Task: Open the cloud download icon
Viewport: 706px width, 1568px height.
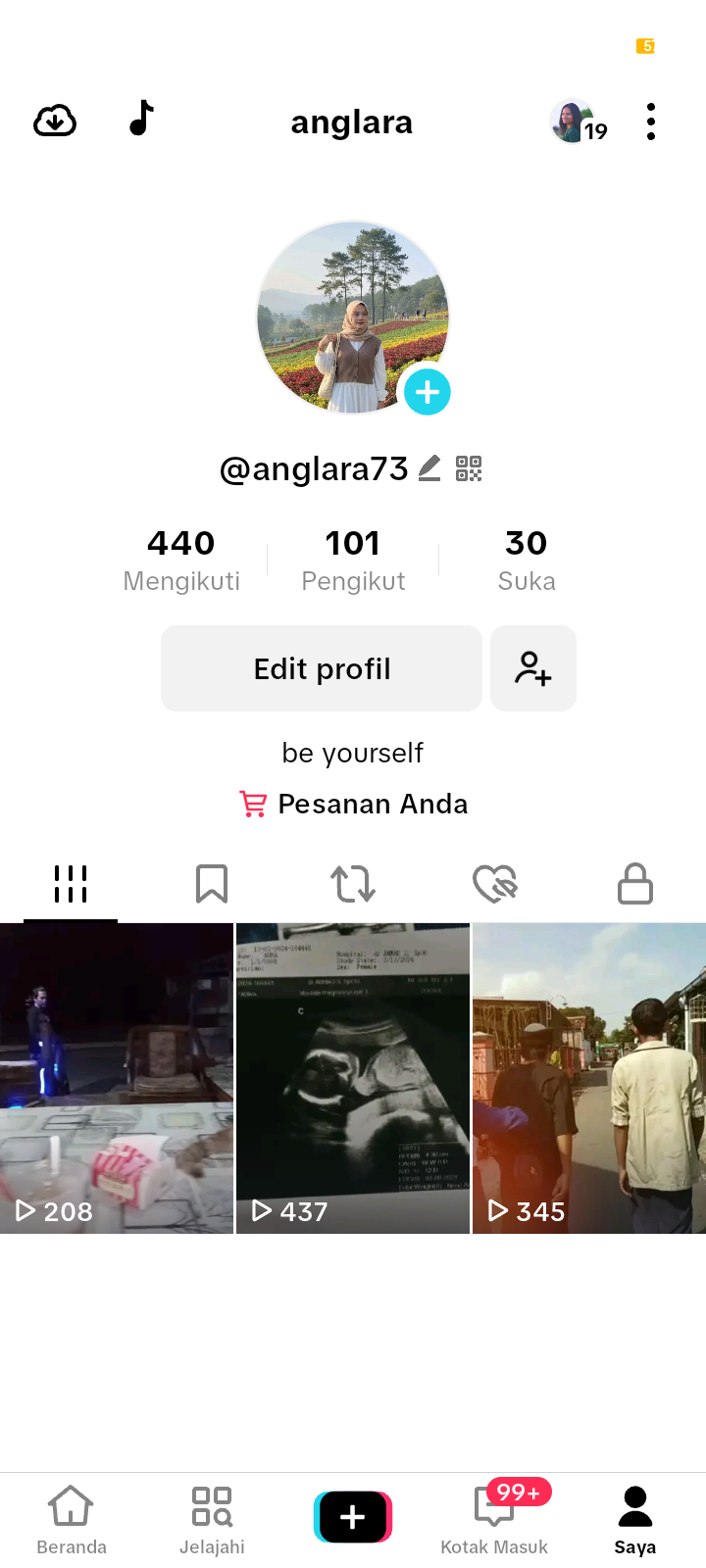Action: (x=55, y=122)
